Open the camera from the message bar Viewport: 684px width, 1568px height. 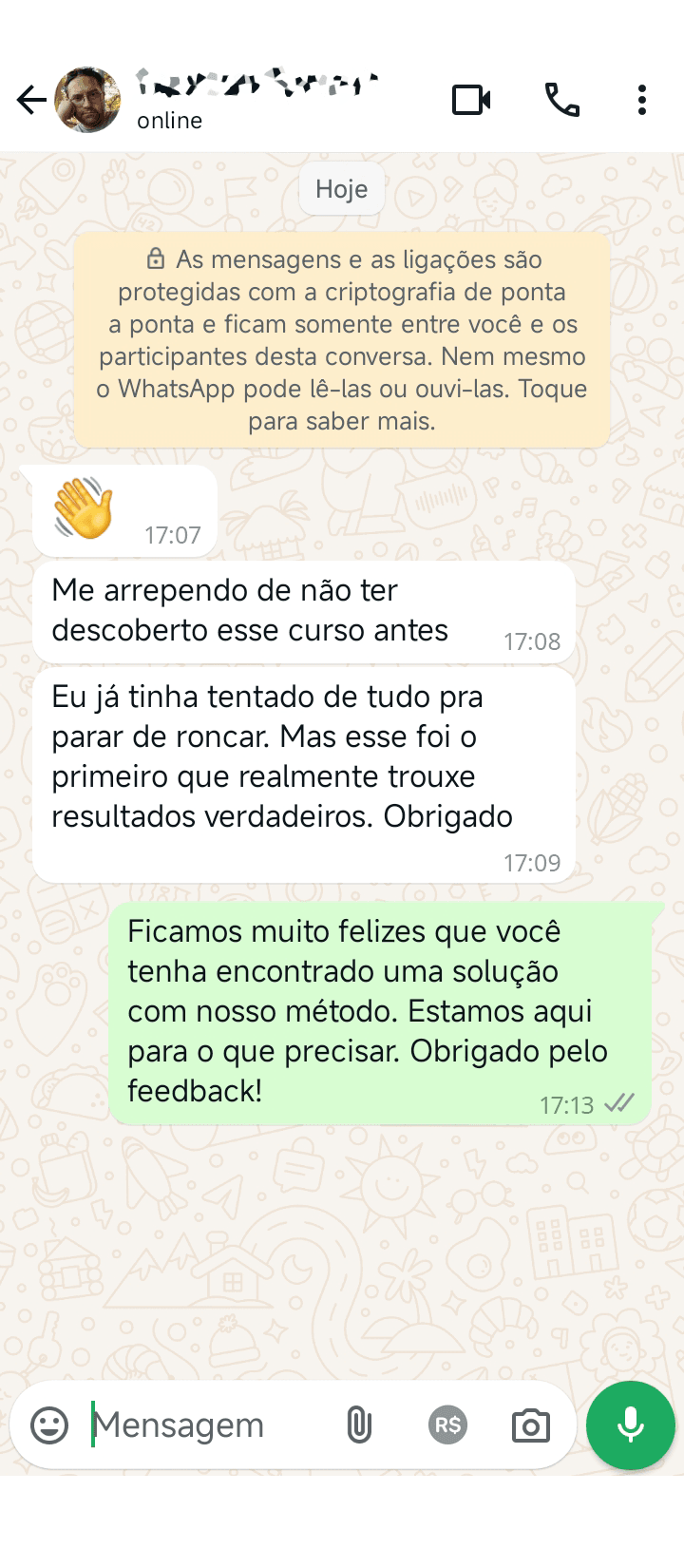point(531,1425)
